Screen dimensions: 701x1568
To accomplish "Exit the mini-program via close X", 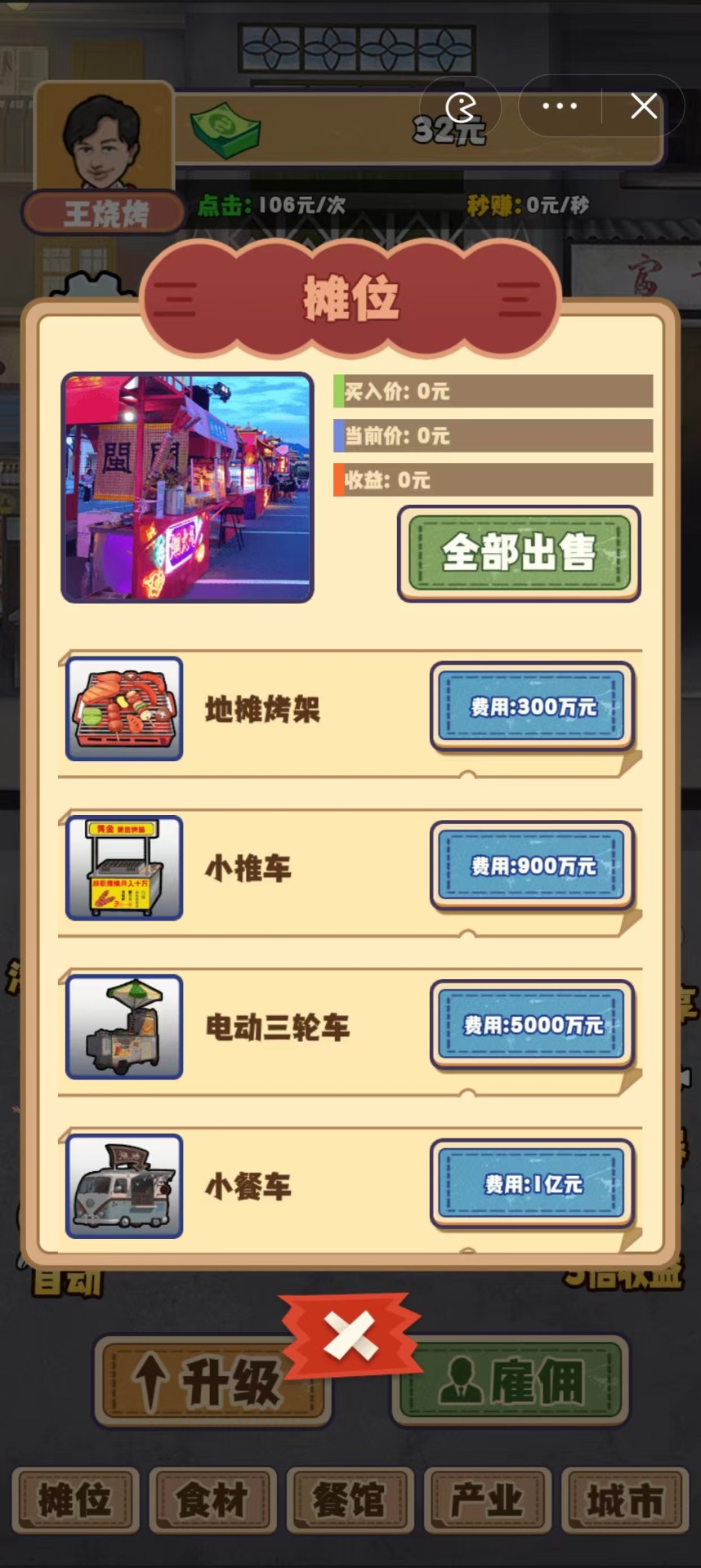I will click(x=644, y=106).
